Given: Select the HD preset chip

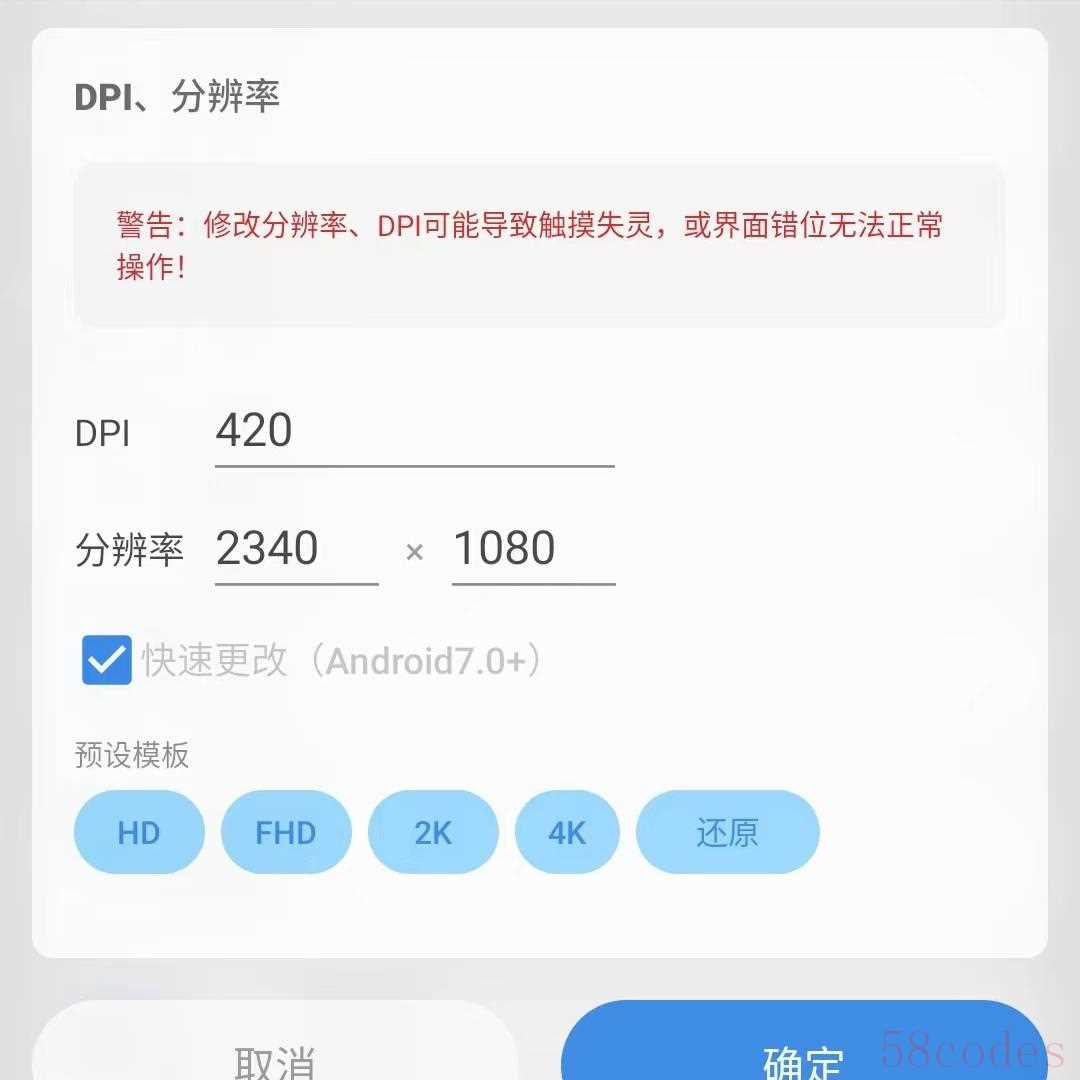Looking at the screenshot, I should (139, 832).
